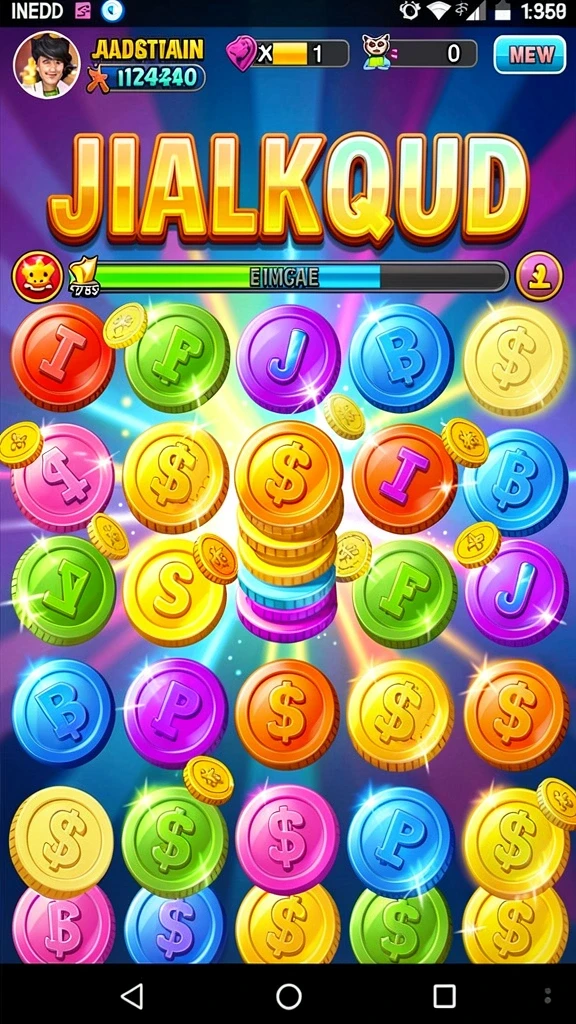This screenshot has height=1024, width=576.
Task: Tap the cat face badge icon
Action: [x=38, y=277]
